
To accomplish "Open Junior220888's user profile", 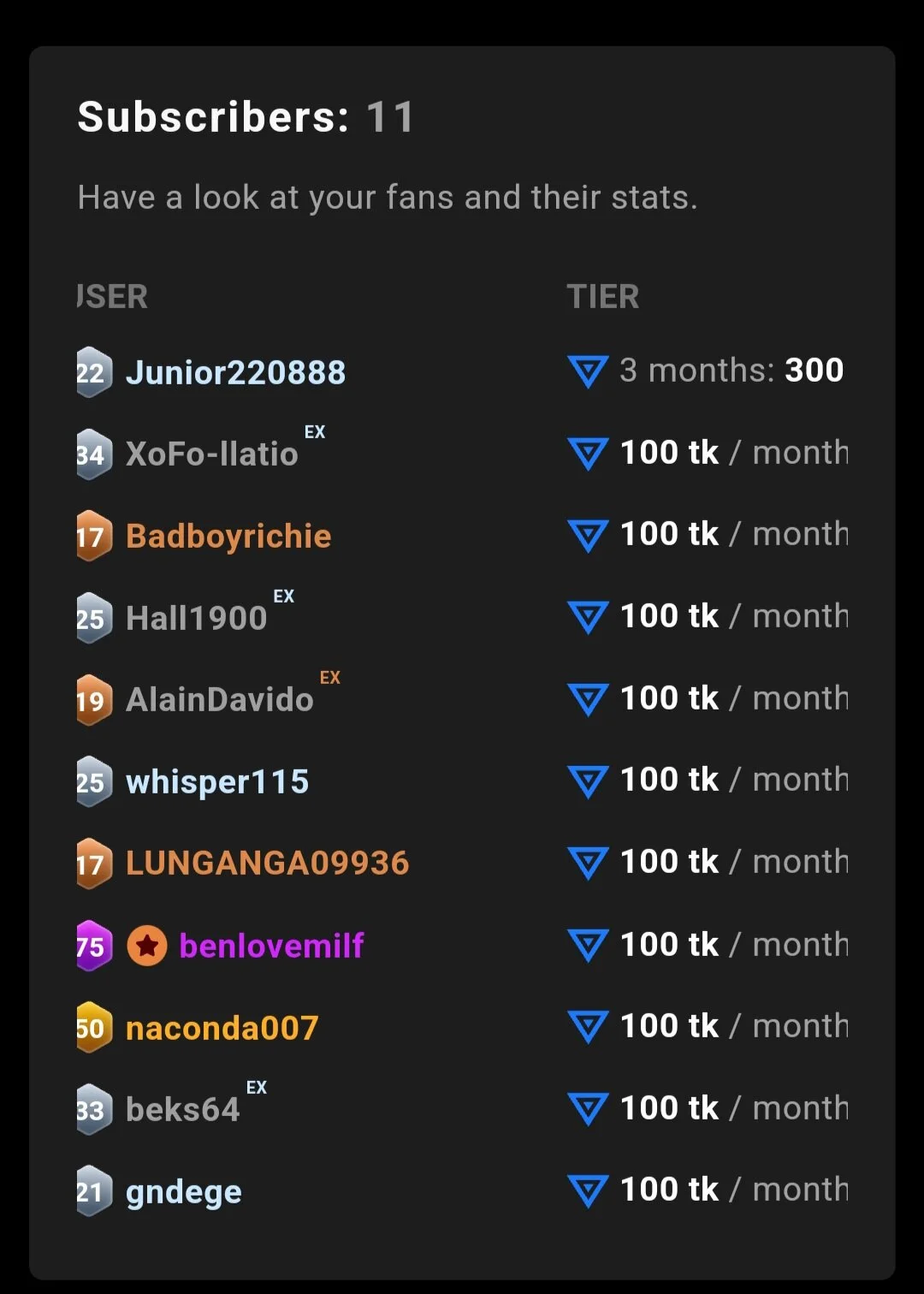I will pyautogui.click(x=235, y=372).
